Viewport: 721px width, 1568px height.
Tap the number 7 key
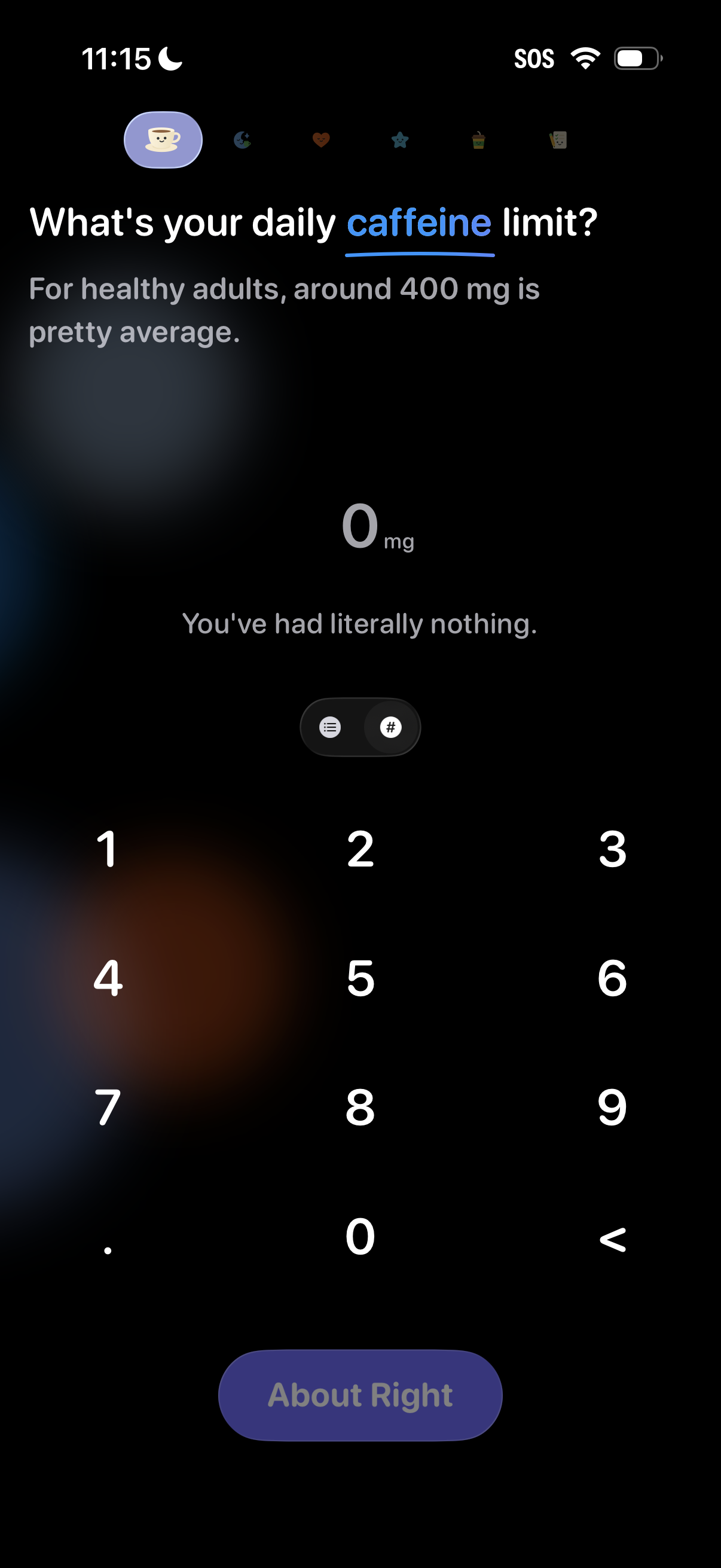[108, 1107]
